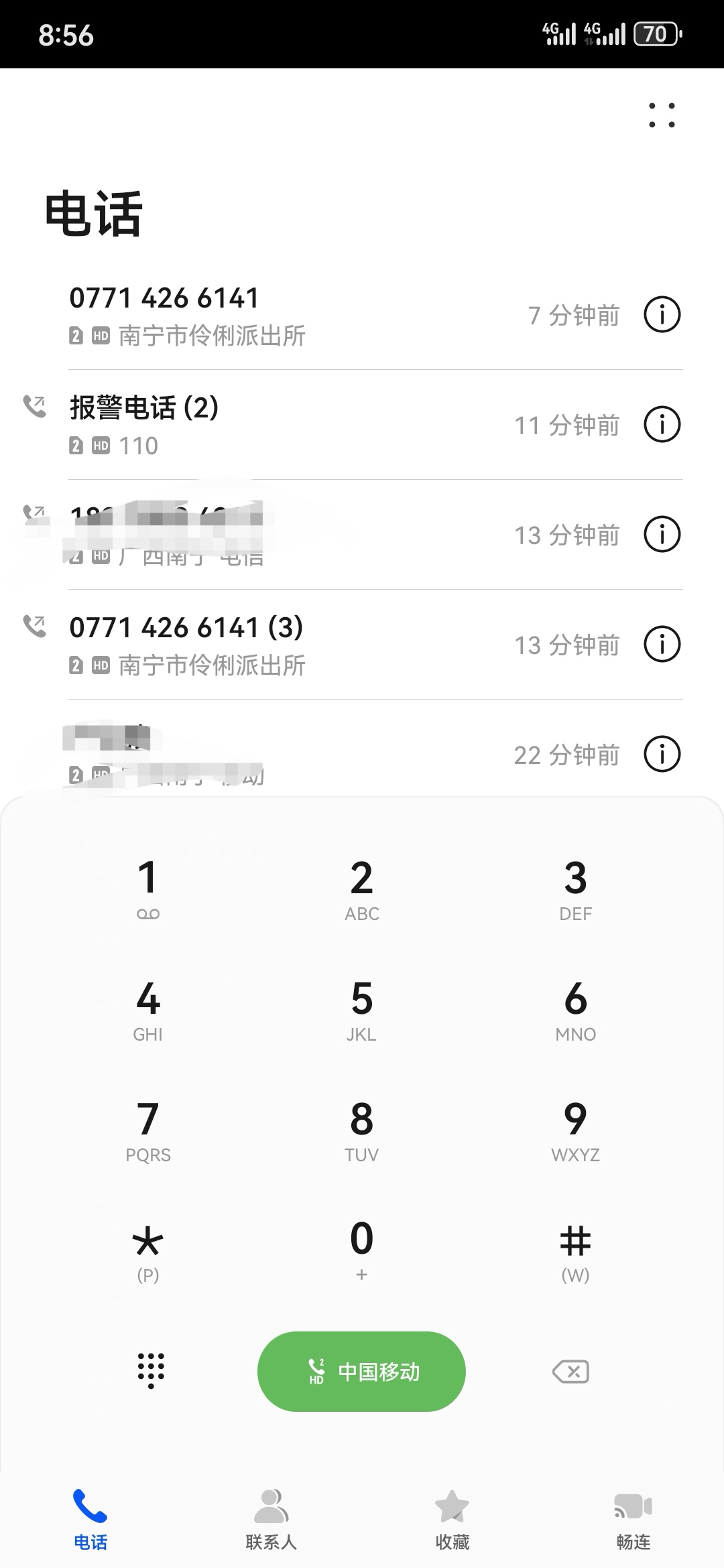The height and width of the screenshot is (1568, 724).
Task: Tap the star (P) key
Action: coord(148,1250)
